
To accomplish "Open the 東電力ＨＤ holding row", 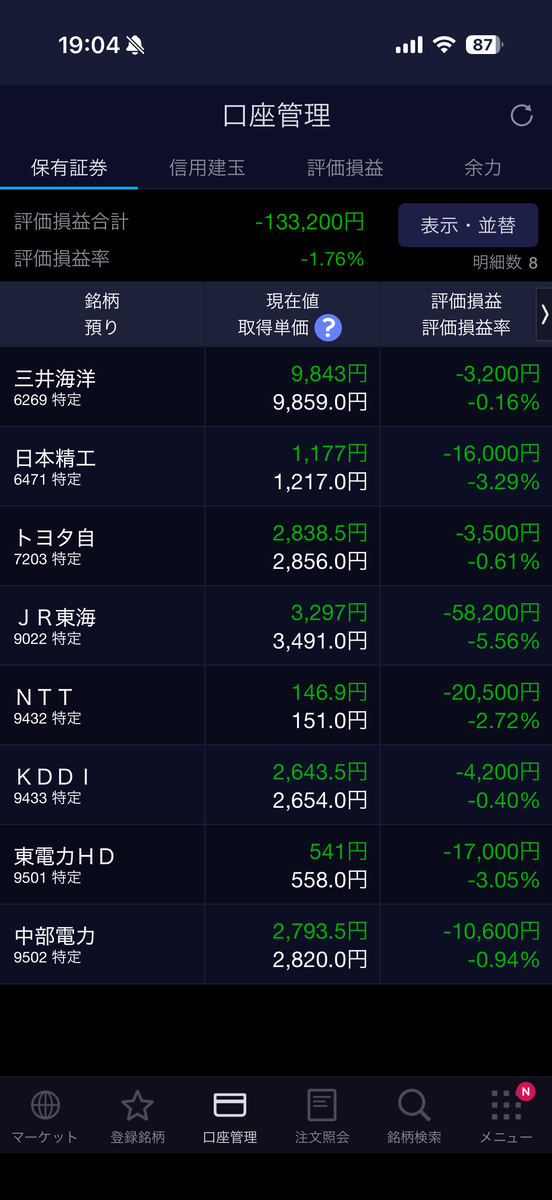I will click(276, 865).
